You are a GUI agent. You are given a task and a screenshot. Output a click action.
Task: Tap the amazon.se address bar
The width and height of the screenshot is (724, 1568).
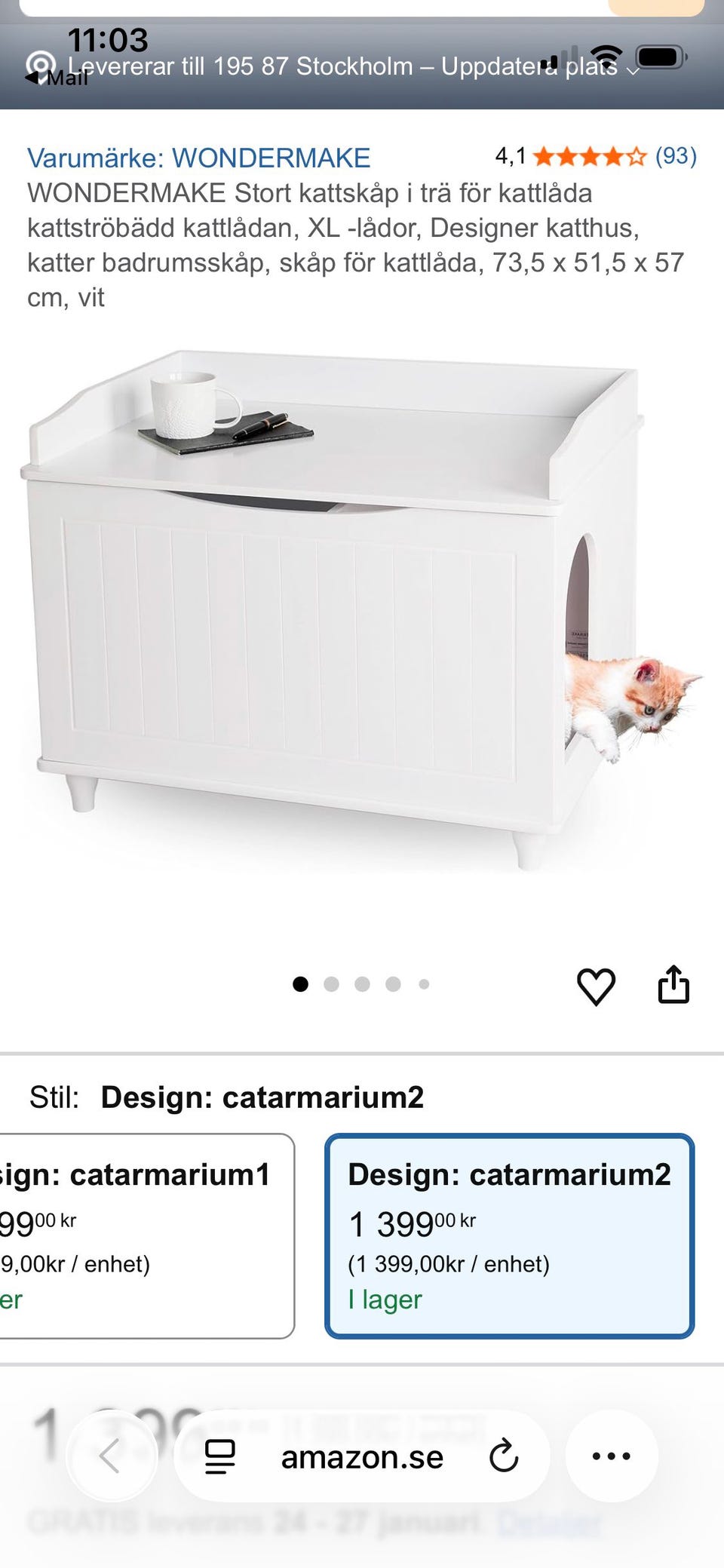click(x=360, y=1456)
